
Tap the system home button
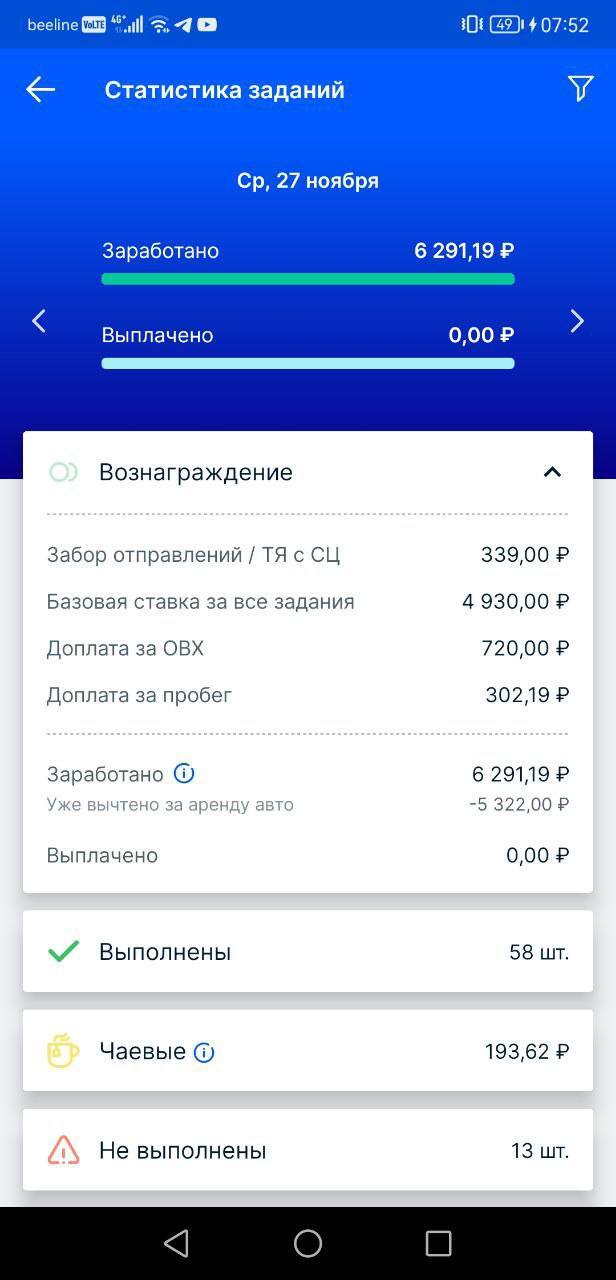click(x=308, y=1243)
